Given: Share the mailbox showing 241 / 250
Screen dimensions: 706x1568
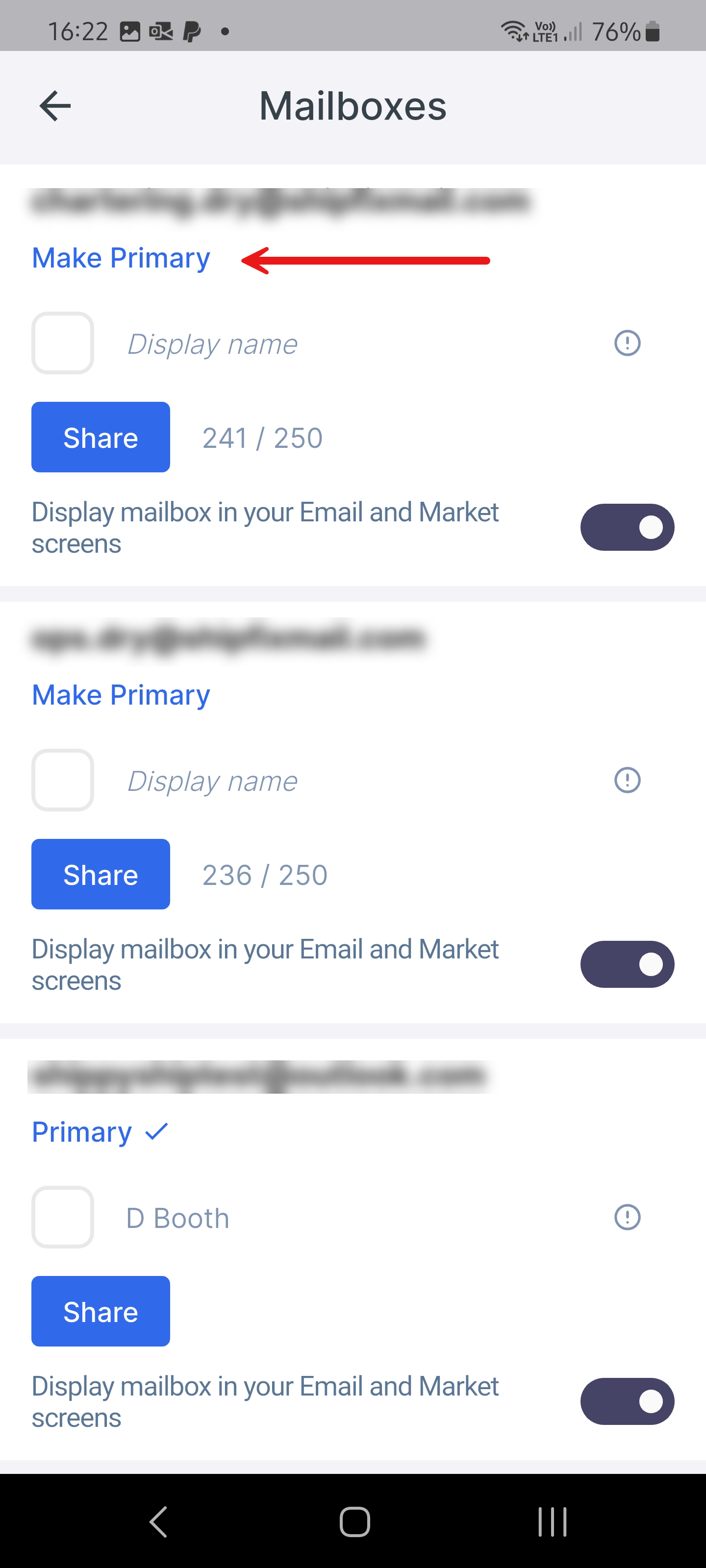Looking at the screenshot, I should [x=101, y=437].
